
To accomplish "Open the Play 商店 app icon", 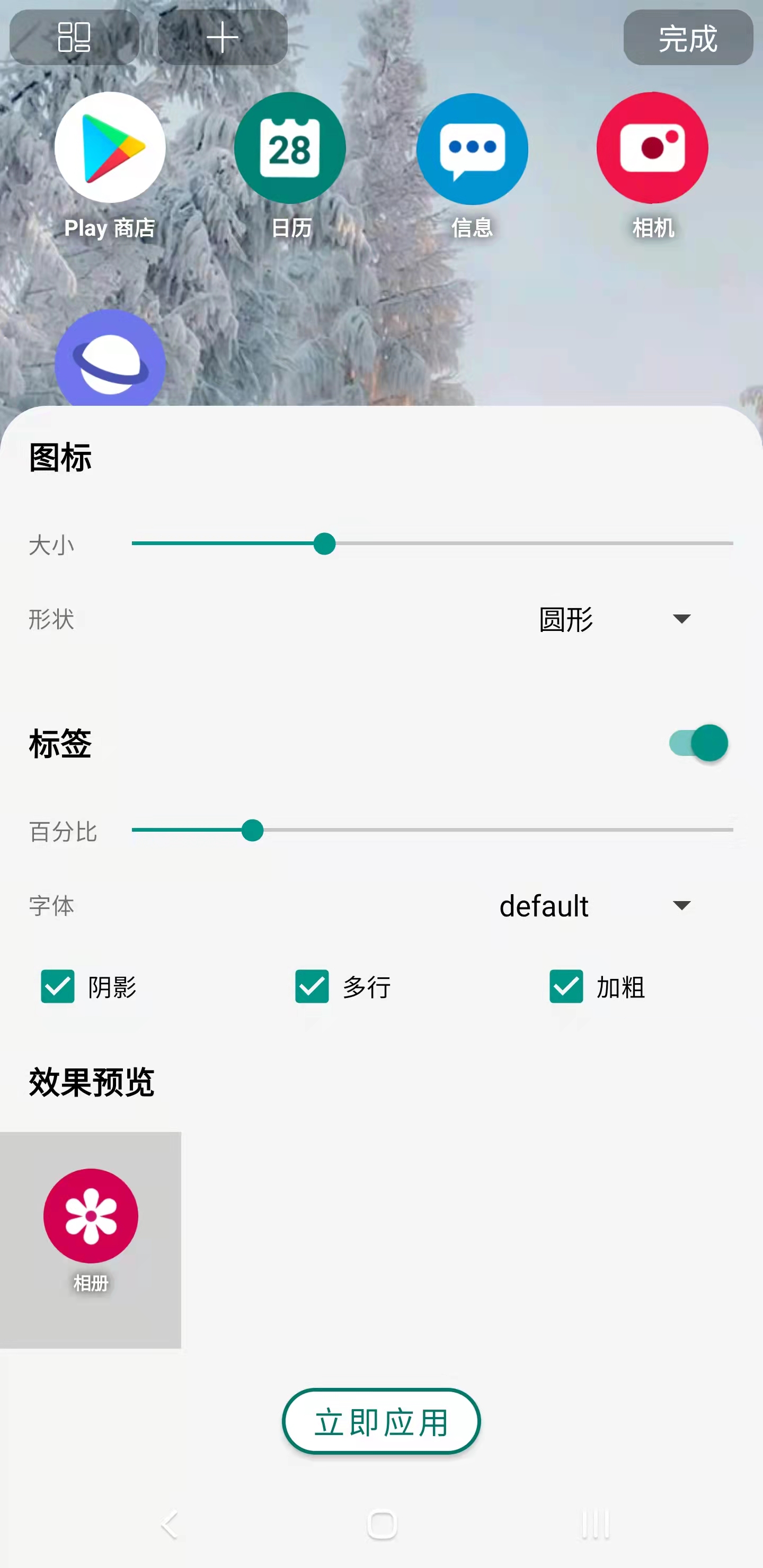I will click(x=109, y=148).
